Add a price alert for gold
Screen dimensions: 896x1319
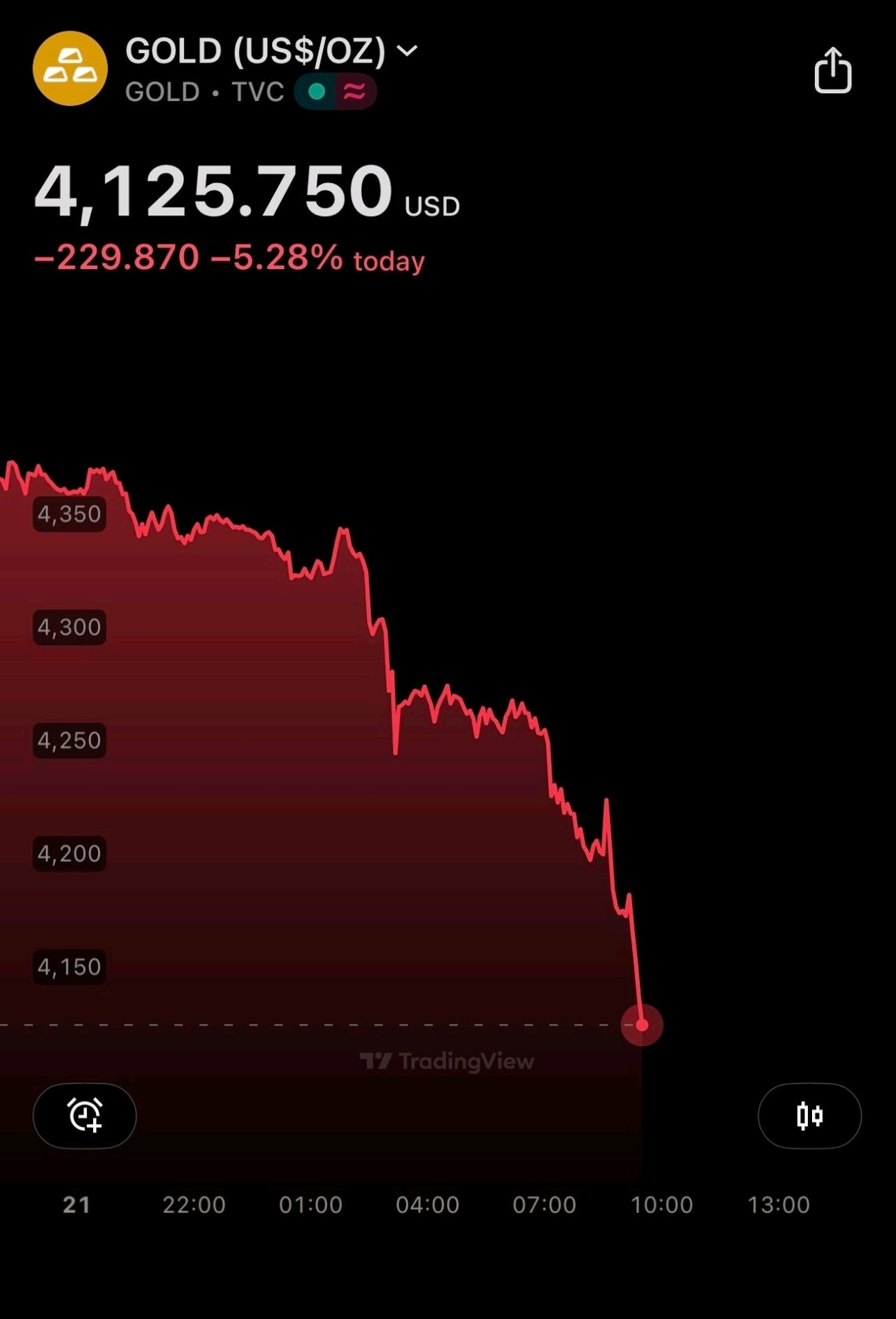[x=85, y=1115]
